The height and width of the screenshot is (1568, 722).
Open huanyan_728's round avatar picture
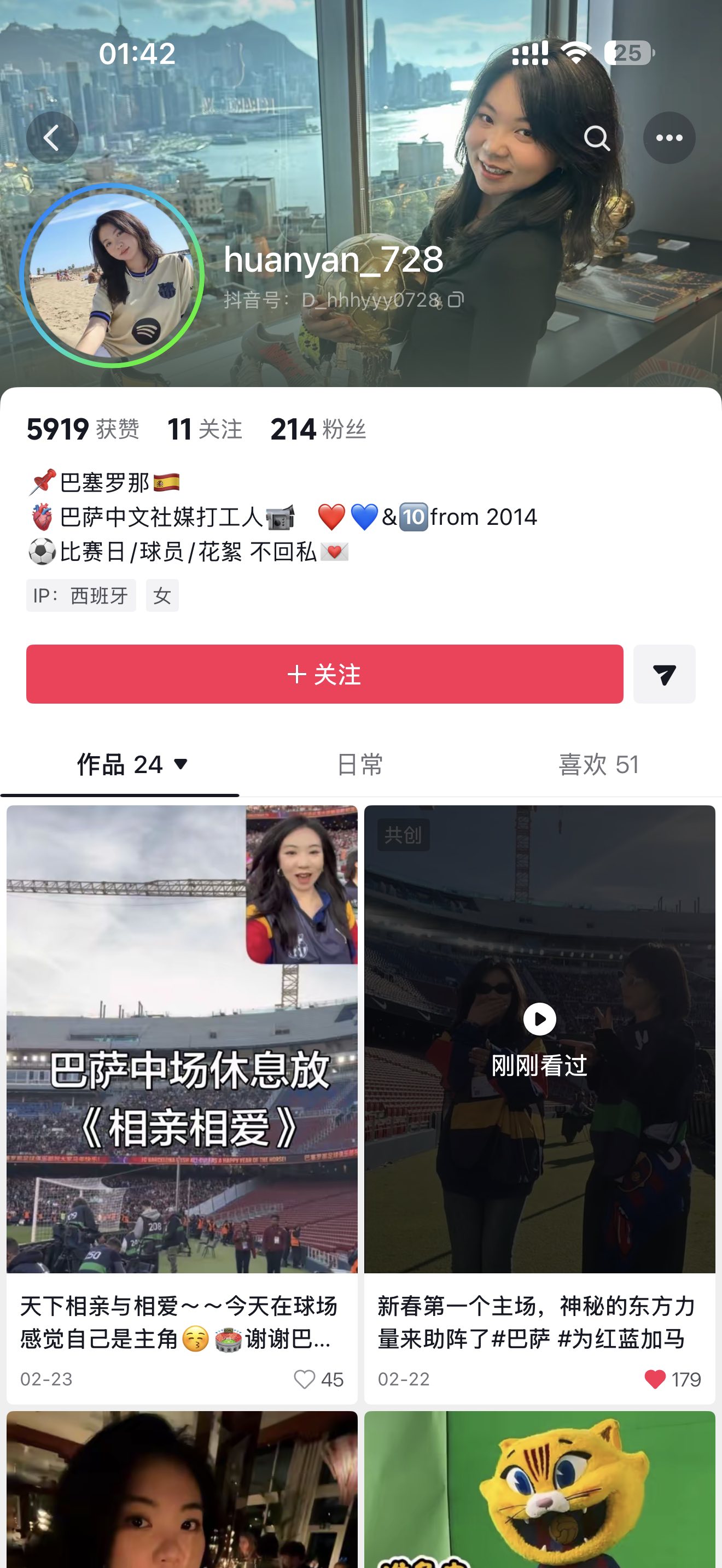(112, 275)
